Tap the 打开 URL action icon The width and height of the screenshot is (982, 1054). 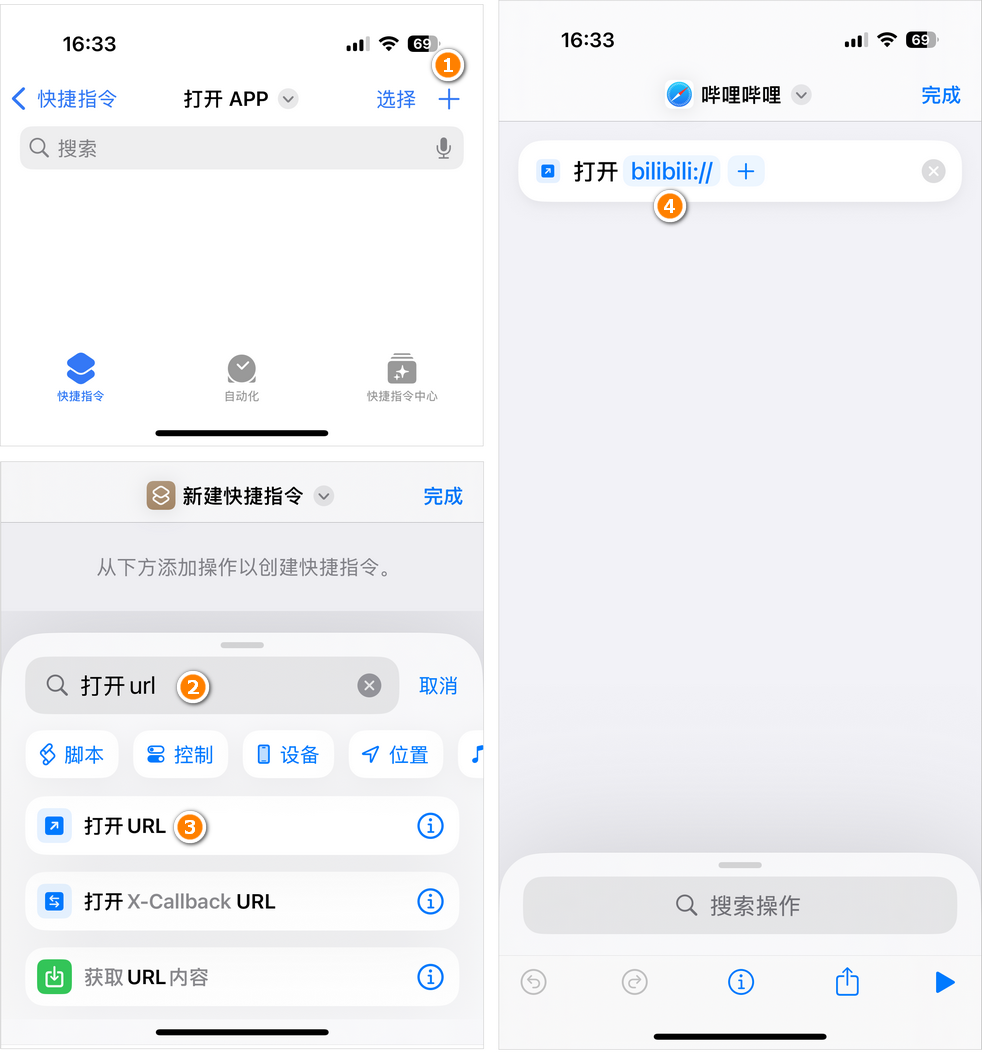[55, 826]
